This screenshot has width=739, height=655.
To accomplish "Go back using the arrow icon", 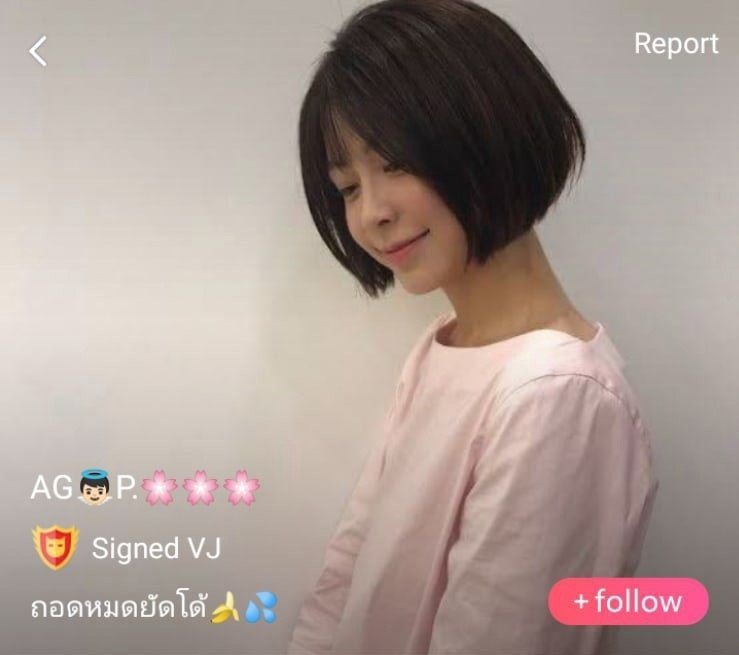I will (38, 51).
